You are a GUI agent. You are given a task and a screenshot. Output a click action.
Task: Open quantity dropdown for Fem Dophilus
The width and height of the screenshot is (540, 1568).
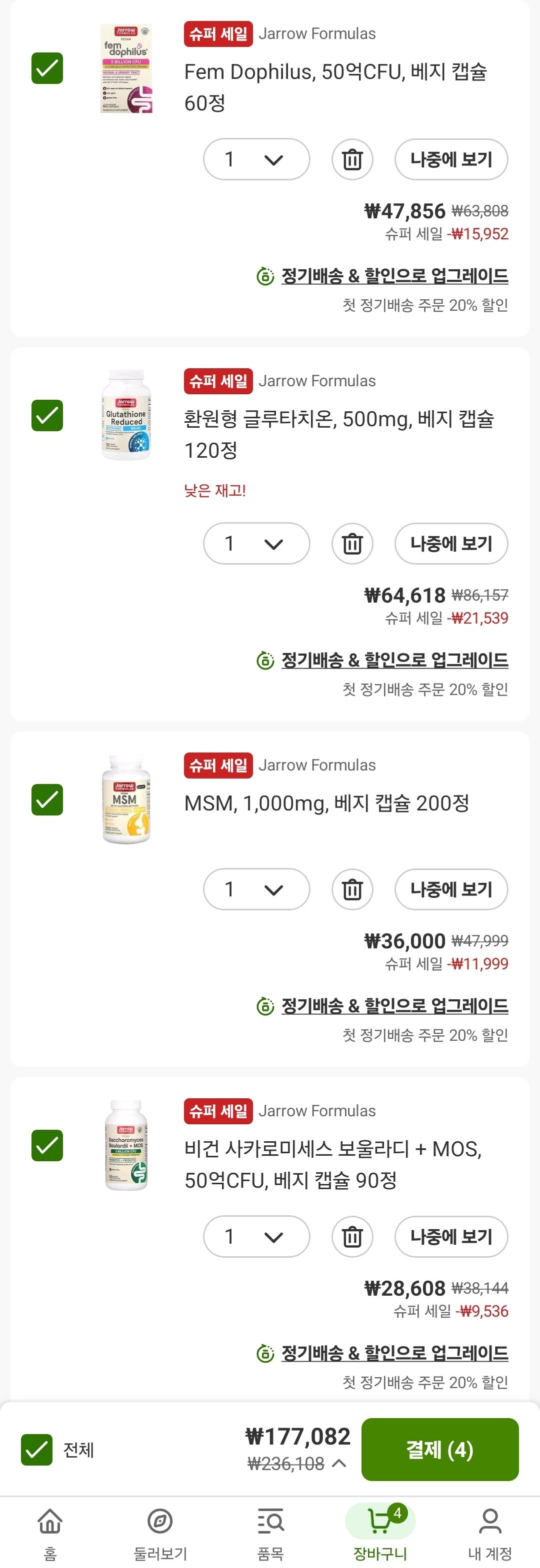256,159
